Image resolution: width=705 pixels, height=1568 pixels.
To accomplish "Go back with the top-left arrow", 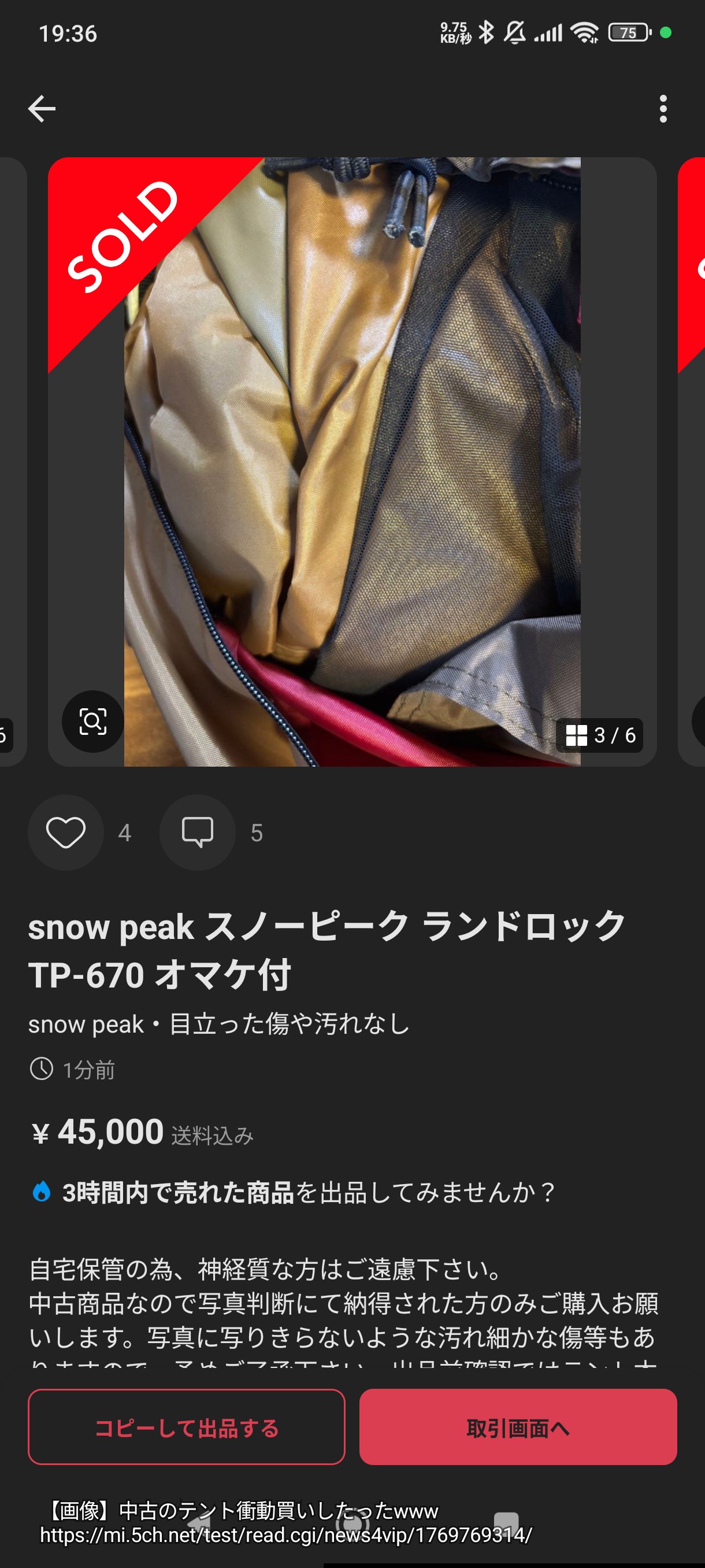I will pyautogui.click(x=42, y=109).
